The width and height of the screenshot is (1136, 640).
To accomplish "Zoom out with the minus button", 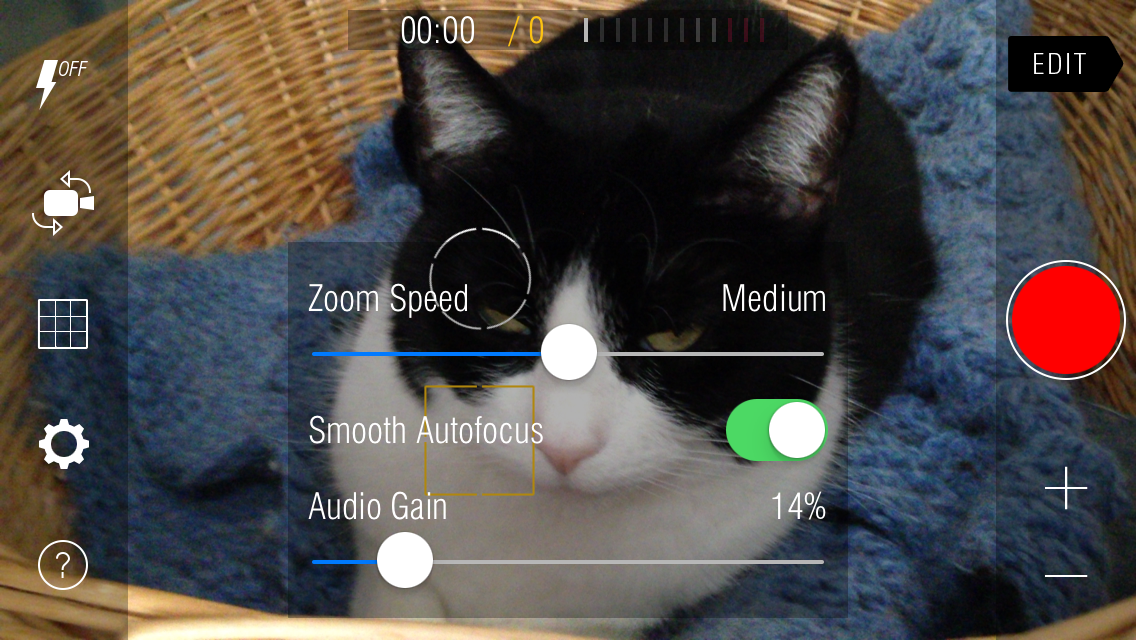I will click(x=1066, y=575).
